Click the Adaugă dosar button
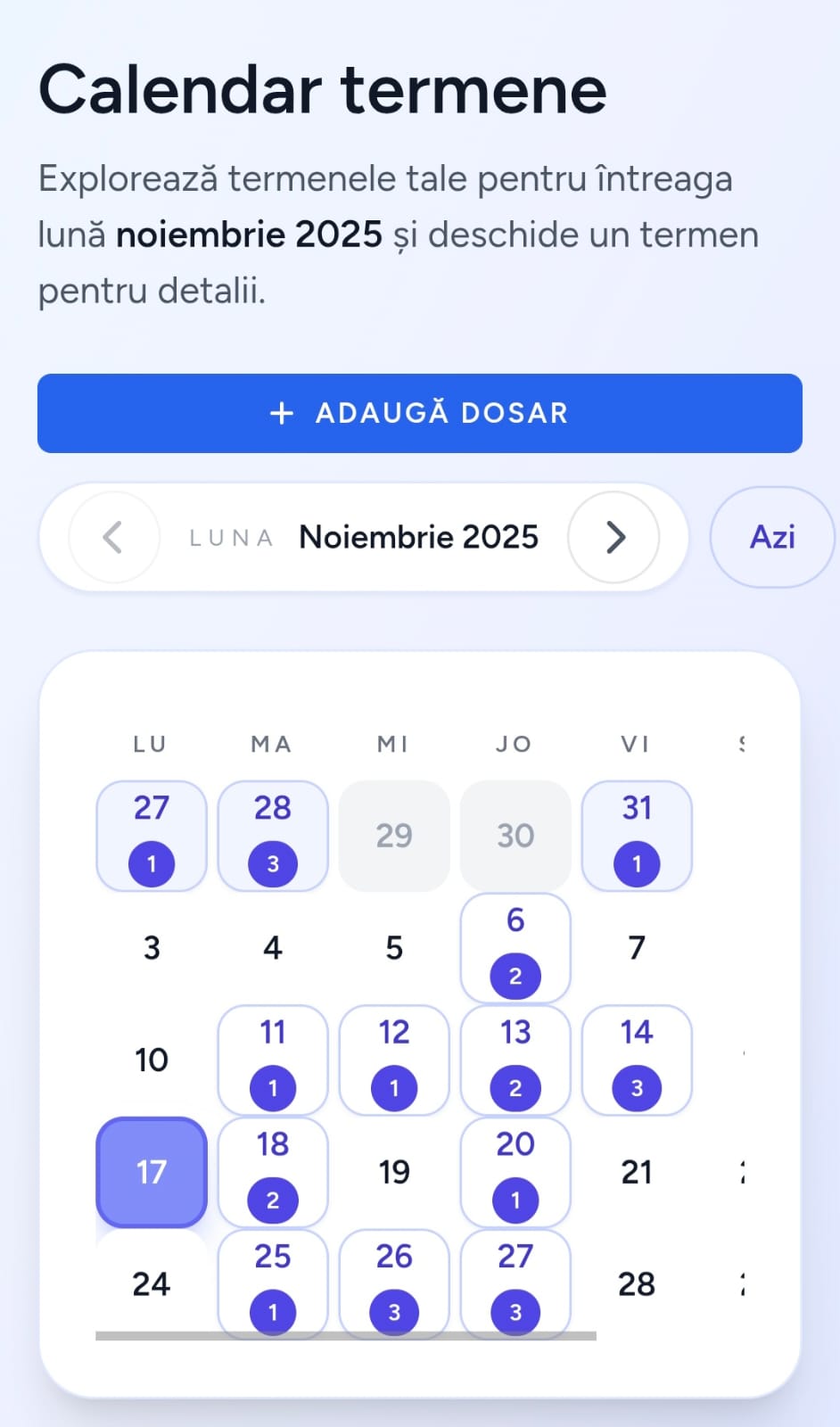This screenshot has width=840, height=1427. tap(419, 413)
